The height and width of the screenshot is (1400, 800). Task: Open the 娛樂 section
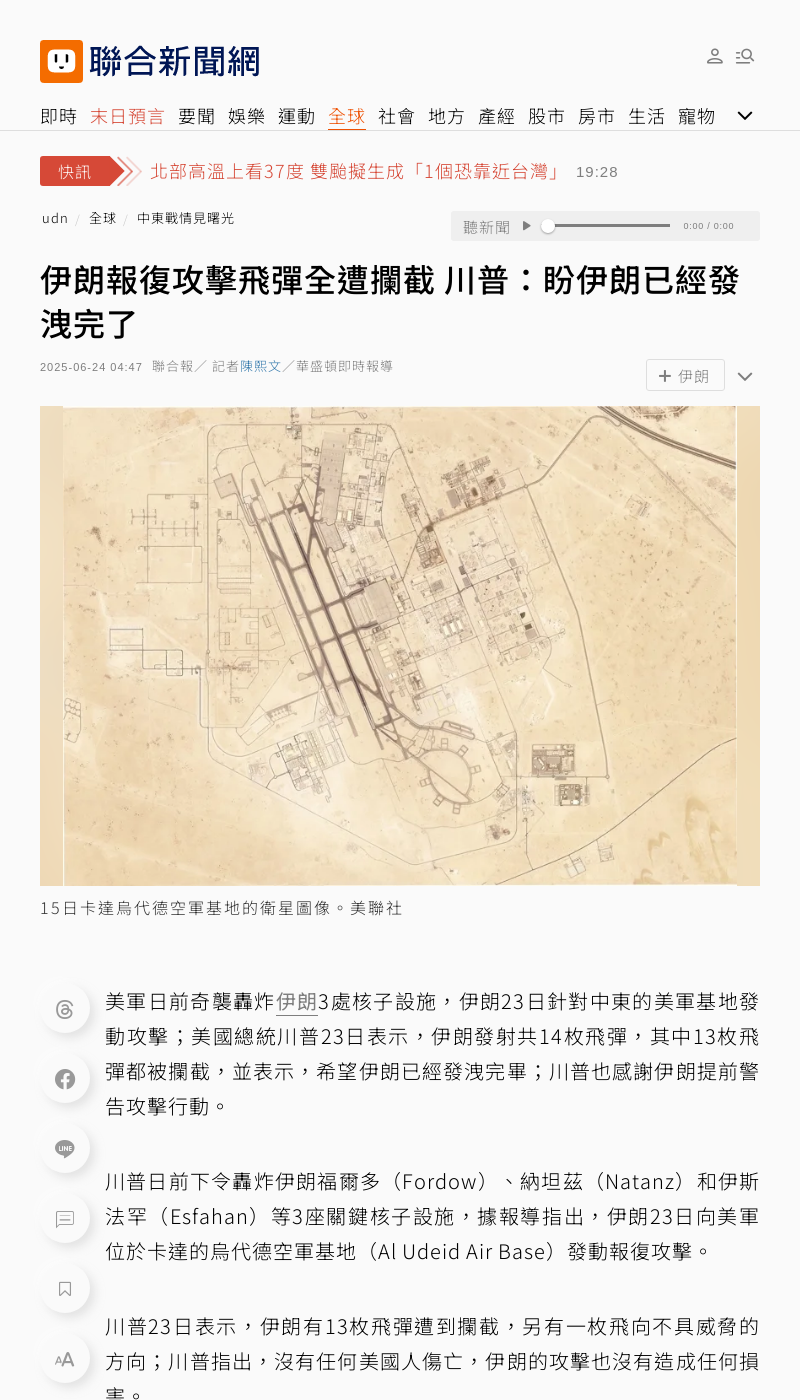coord(246,116)
